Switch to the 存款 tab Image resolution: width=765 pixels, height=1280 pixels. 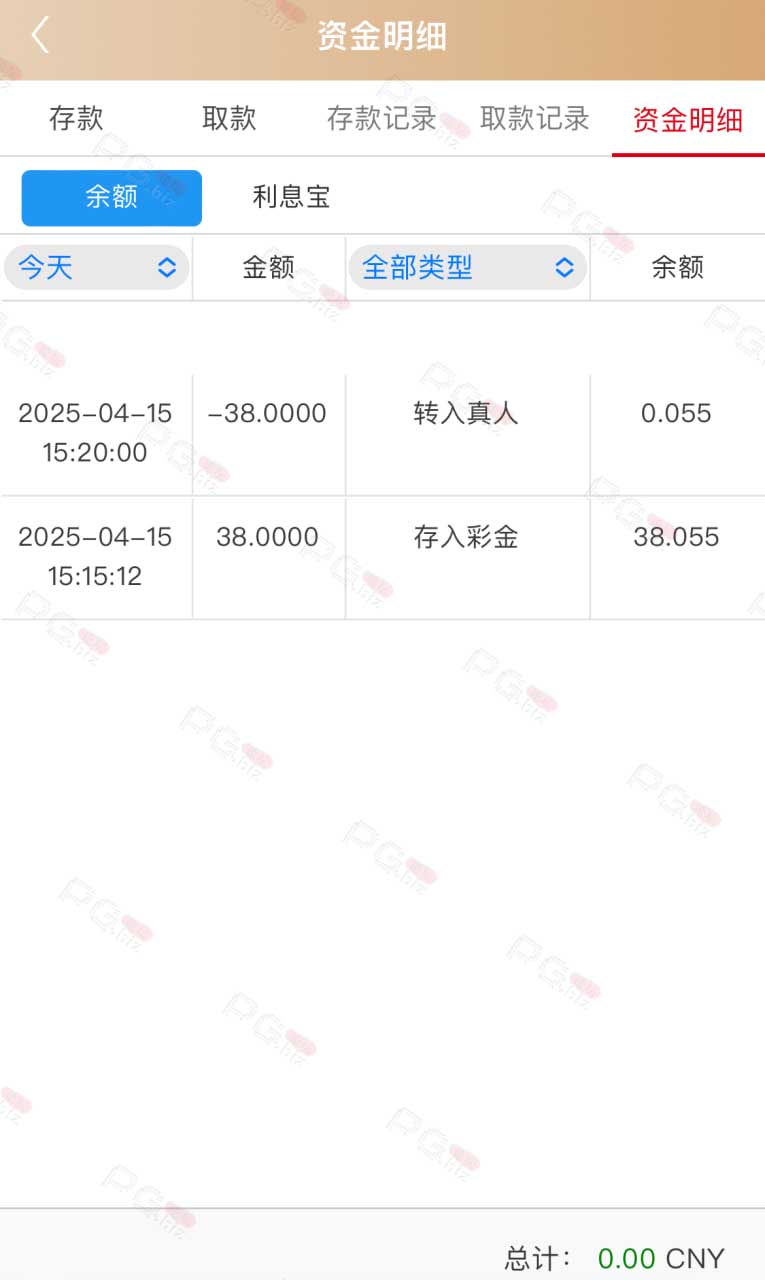click(76, 119)
